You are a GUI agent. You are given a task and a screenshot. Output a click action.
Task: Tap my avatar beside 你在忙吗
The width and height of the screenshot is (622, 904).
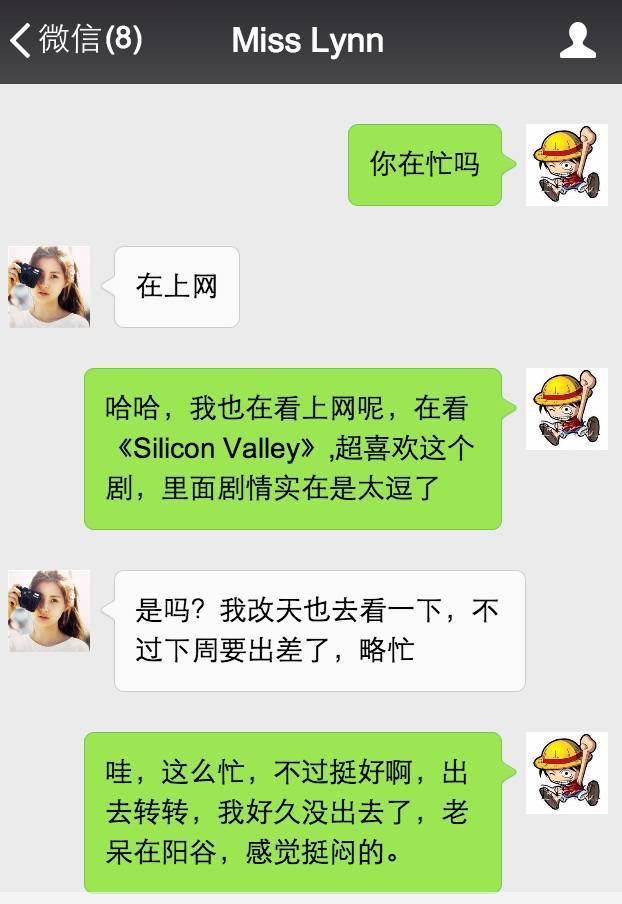pyautogui.click(x=566, y=165)
